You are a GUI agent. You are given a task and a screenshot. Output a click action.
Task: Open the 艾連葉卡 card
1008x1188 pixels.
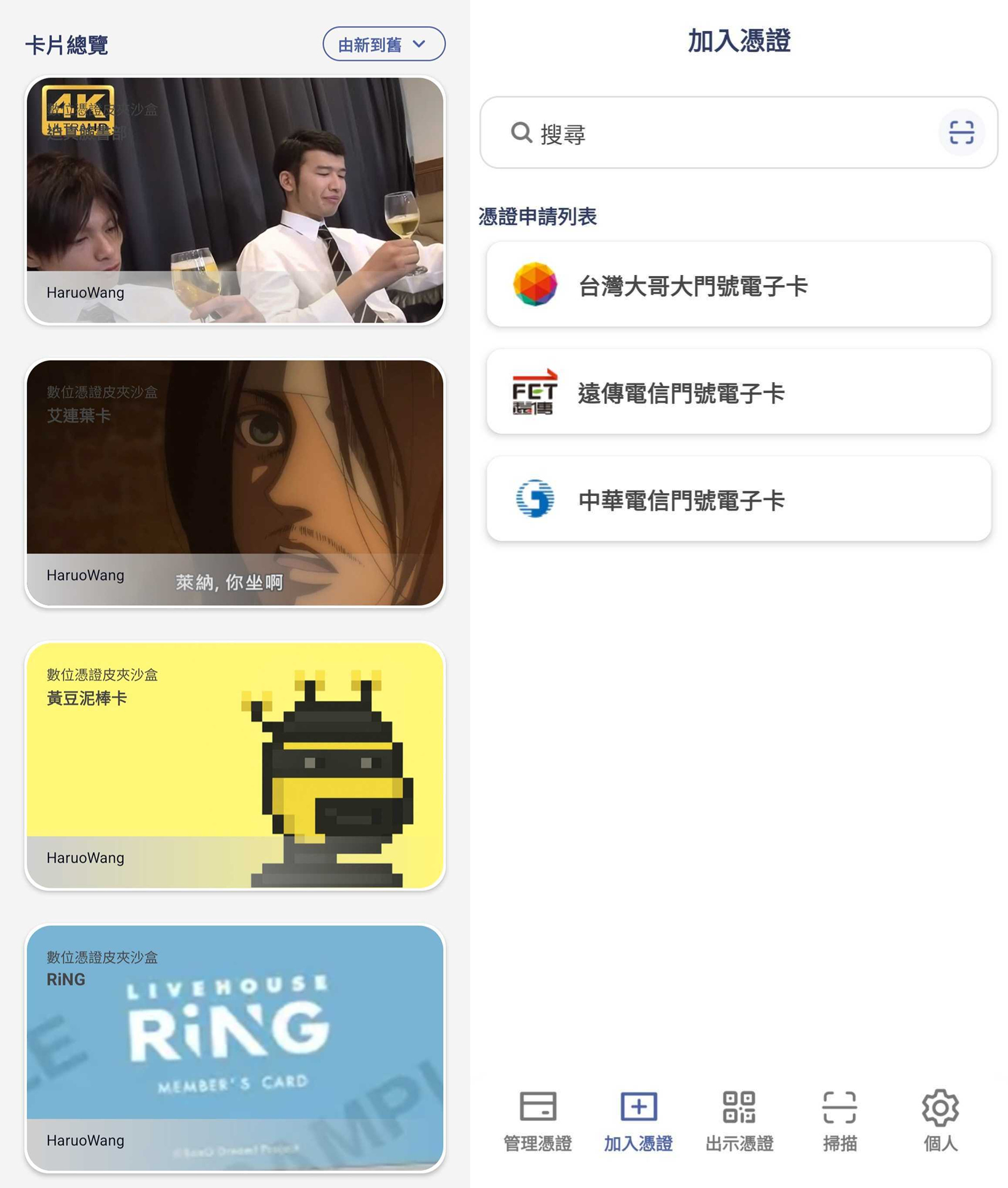click(235, 483)
